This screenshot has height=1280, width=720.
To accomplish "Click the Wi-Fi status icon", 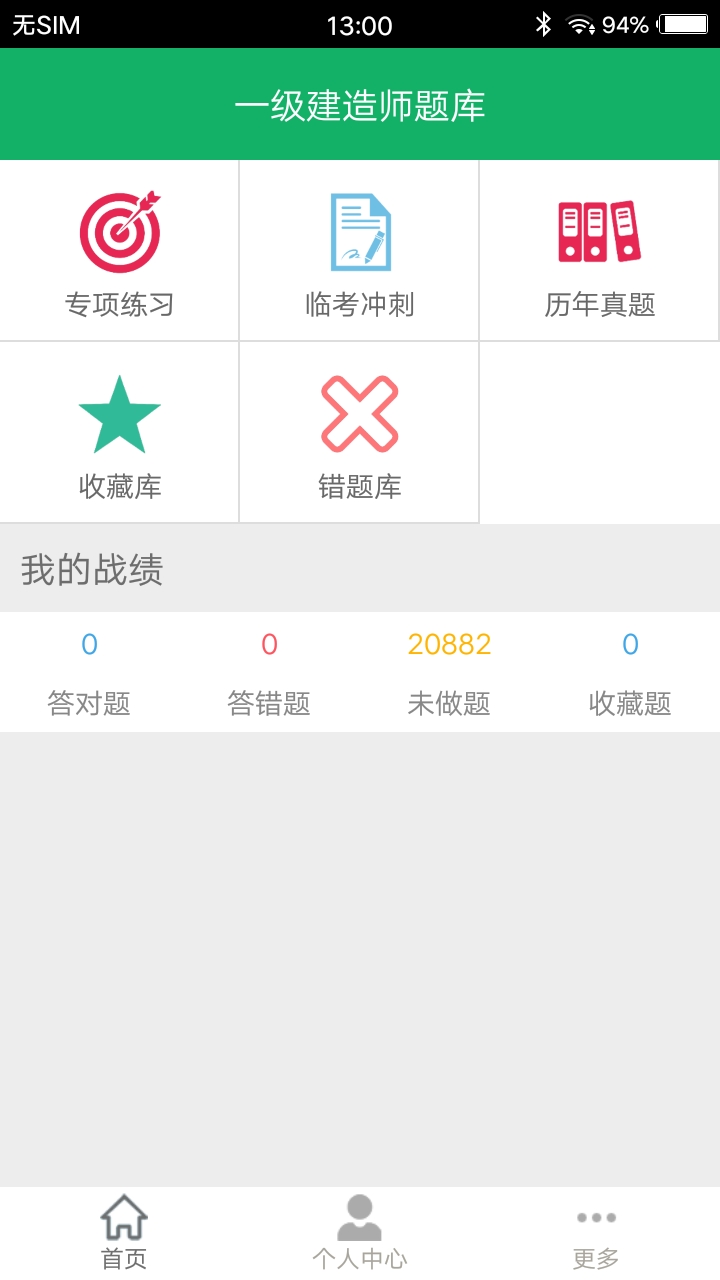I will pyautogui.click(x=577, y=23).
